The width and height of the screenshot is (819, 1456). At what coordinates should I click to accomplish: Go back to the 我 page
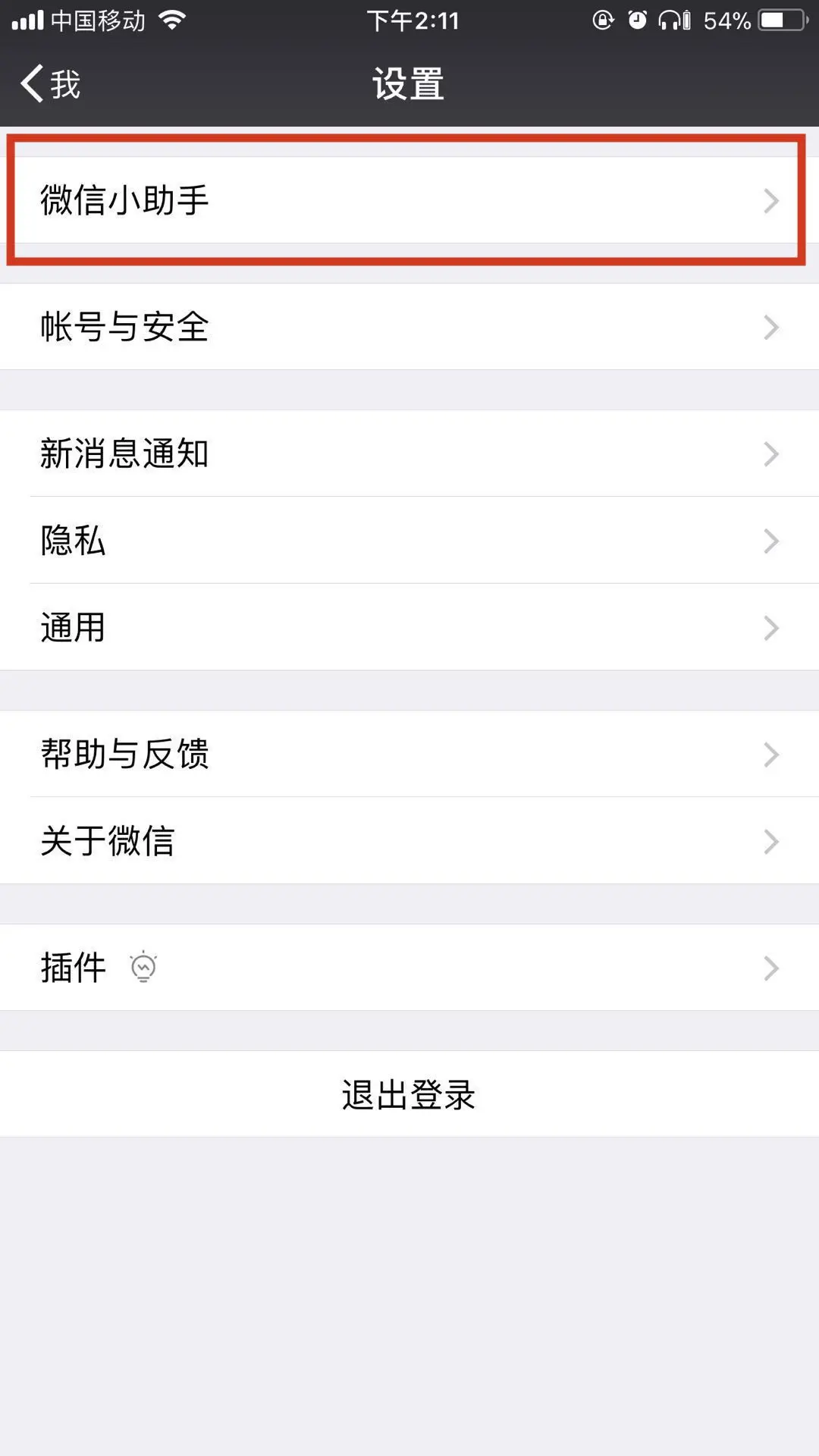50,83
